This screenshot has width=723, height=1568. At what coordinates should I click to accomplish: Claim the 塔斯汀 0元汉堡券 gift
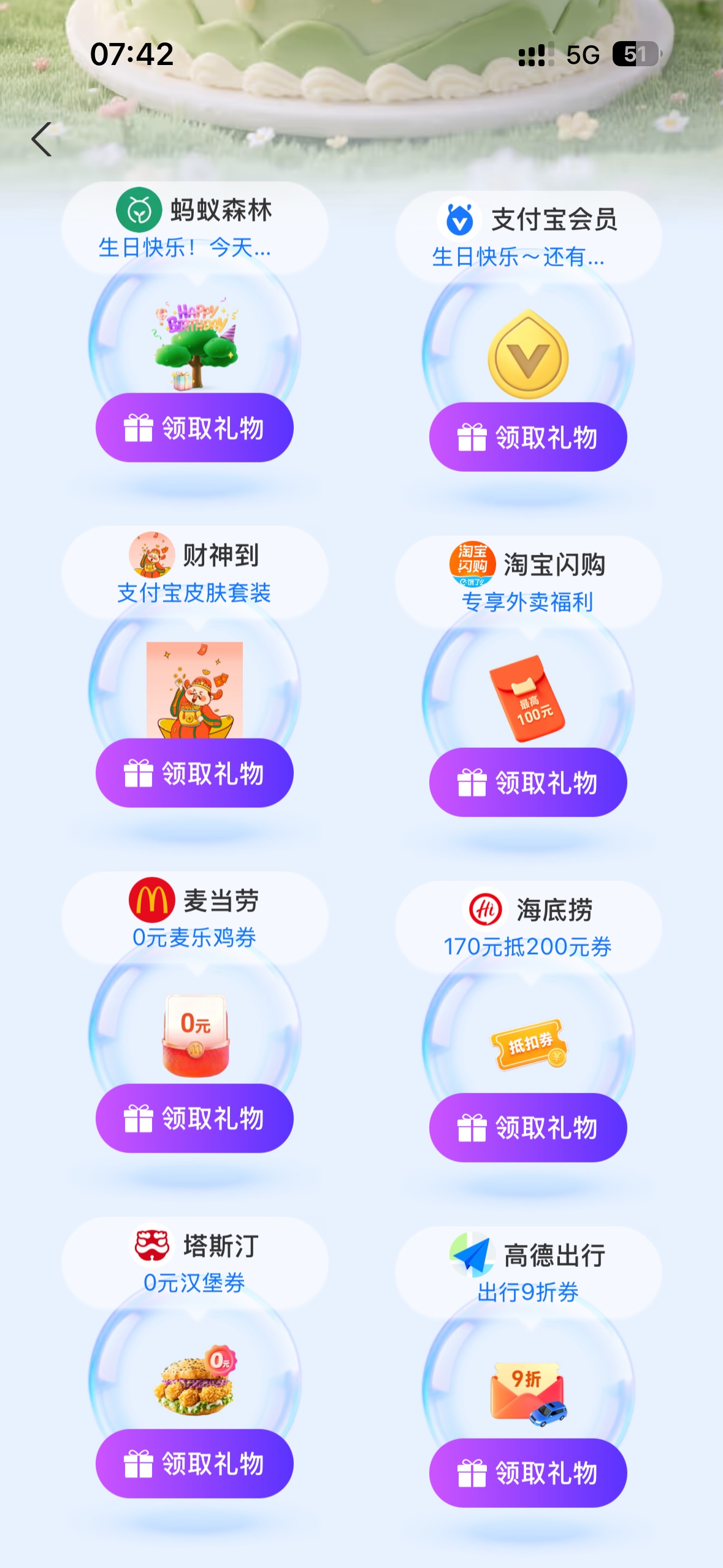click(194, 1464)
